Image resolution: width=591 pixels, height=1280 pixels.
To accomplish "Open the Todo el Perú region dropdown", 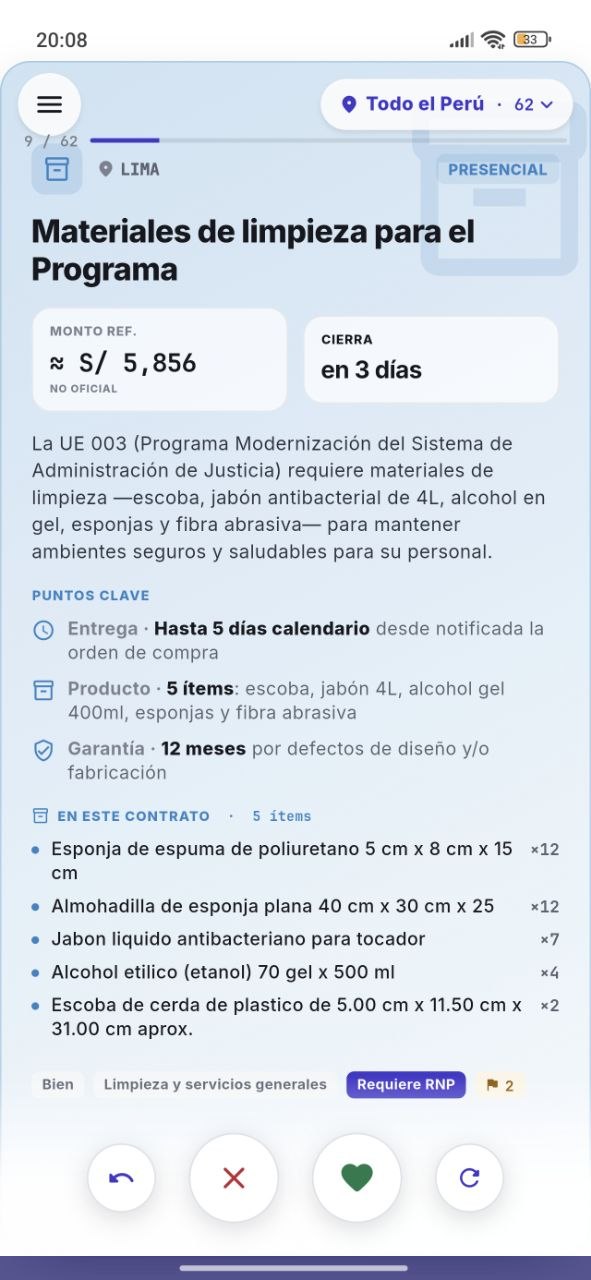I will coord(446,104).
